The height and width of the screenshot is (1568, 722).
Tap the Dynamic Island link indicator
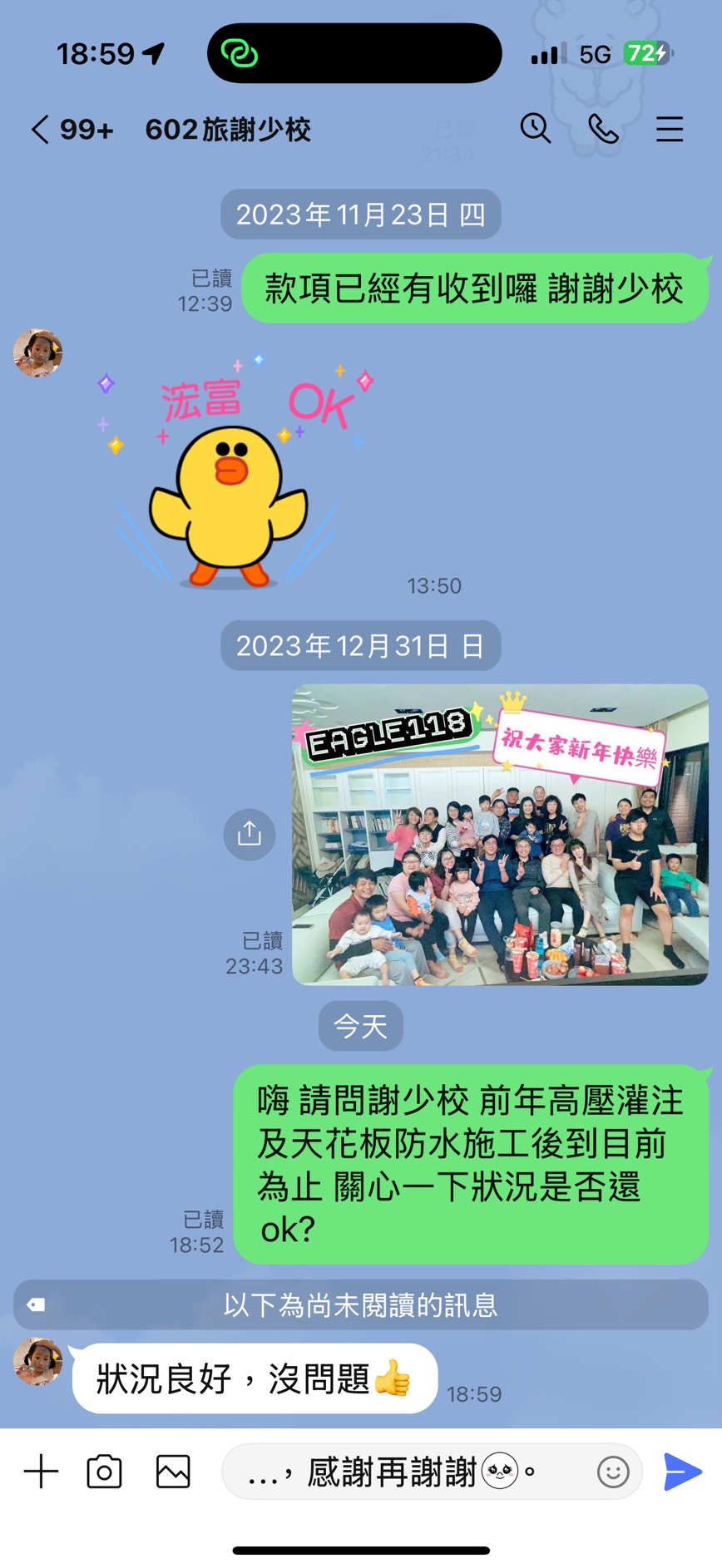click(x=240, y=54)
